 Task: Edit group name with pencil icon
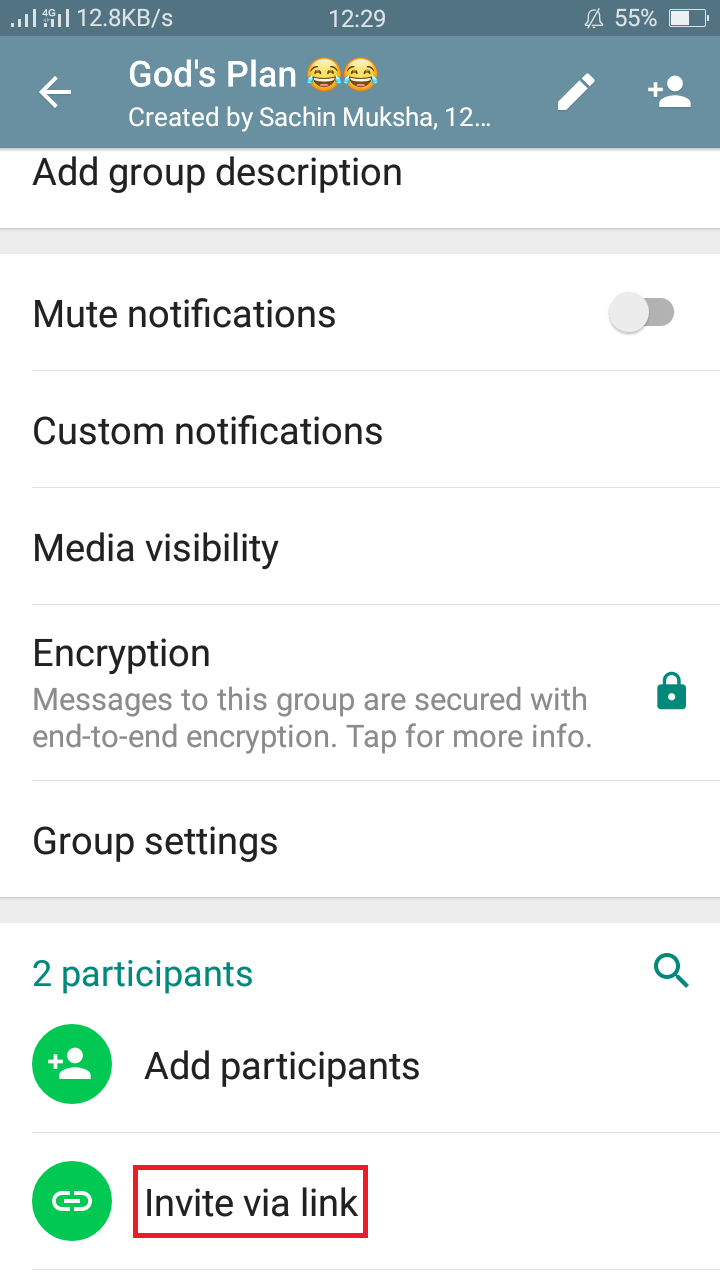coord(576,93)
